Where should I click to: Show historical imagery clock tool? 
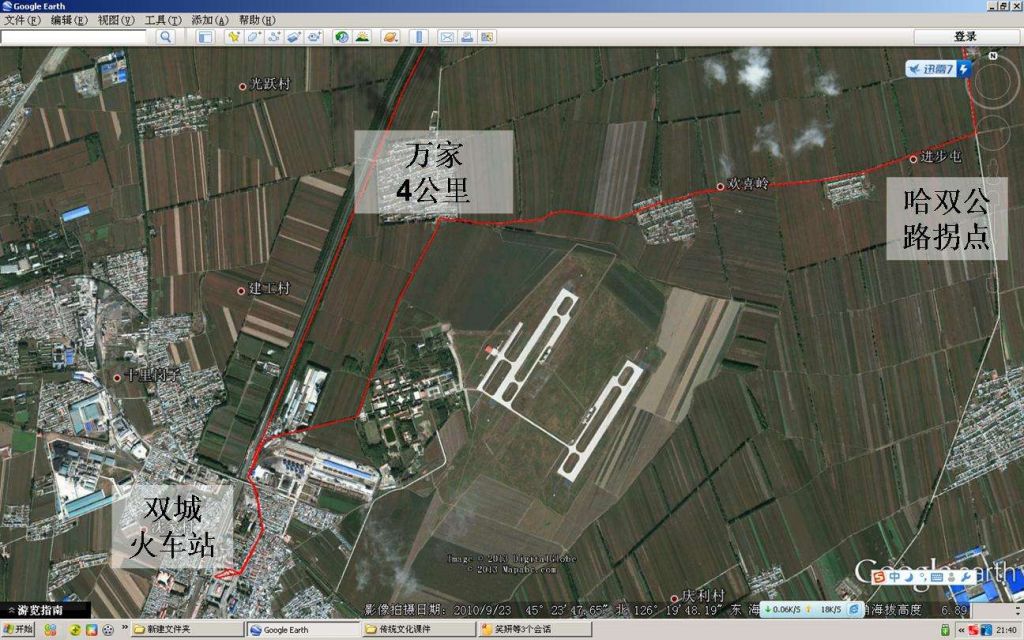[342, 37]
